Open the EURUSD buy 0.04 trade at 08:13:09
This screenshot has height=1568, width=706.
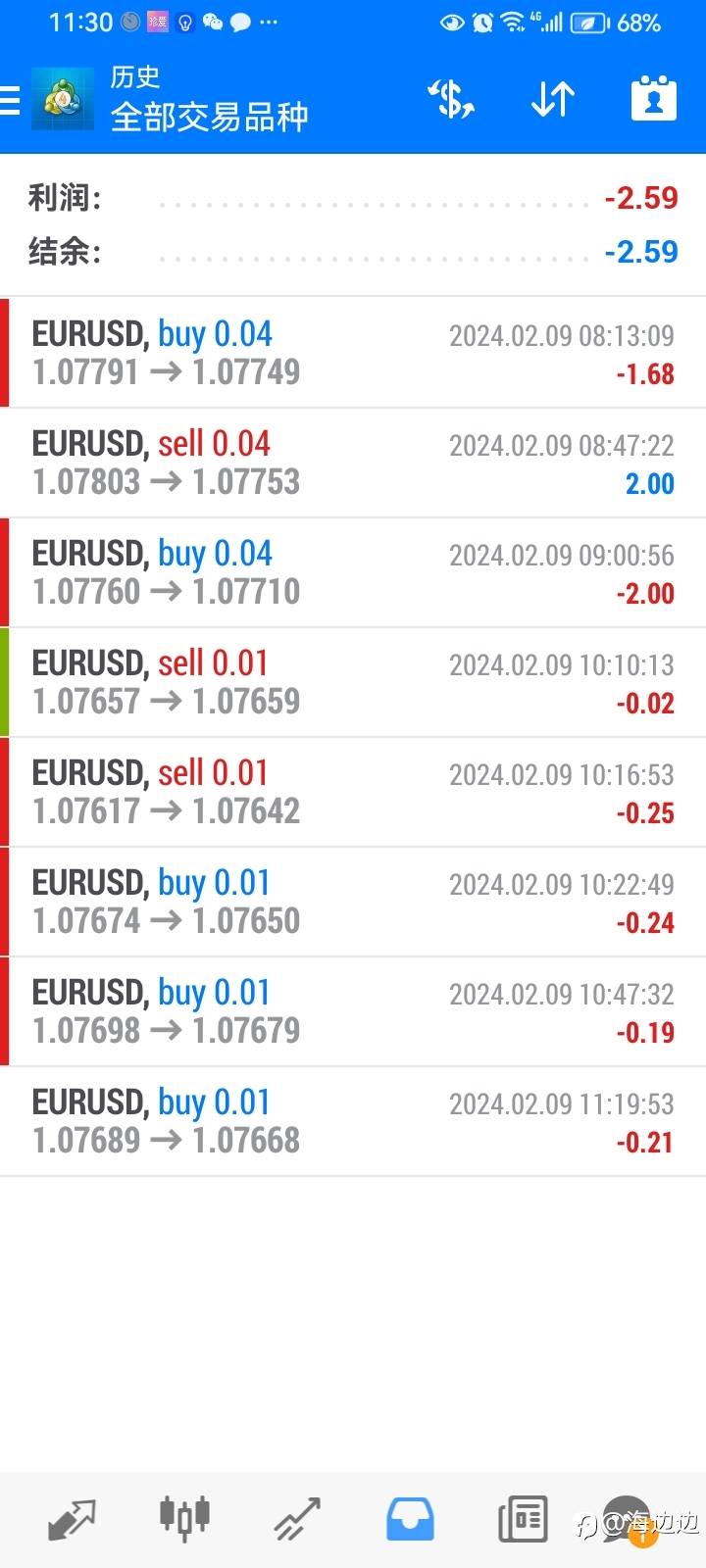pyautogui.click(x=353, y=353)
